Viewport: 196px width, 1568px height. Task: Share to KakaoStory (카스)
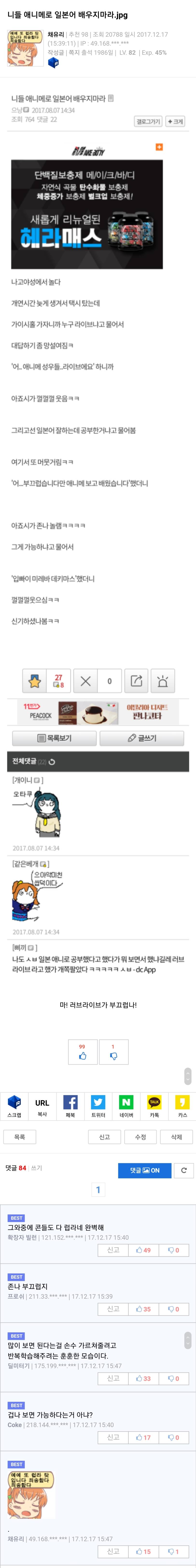(182, 1106)
